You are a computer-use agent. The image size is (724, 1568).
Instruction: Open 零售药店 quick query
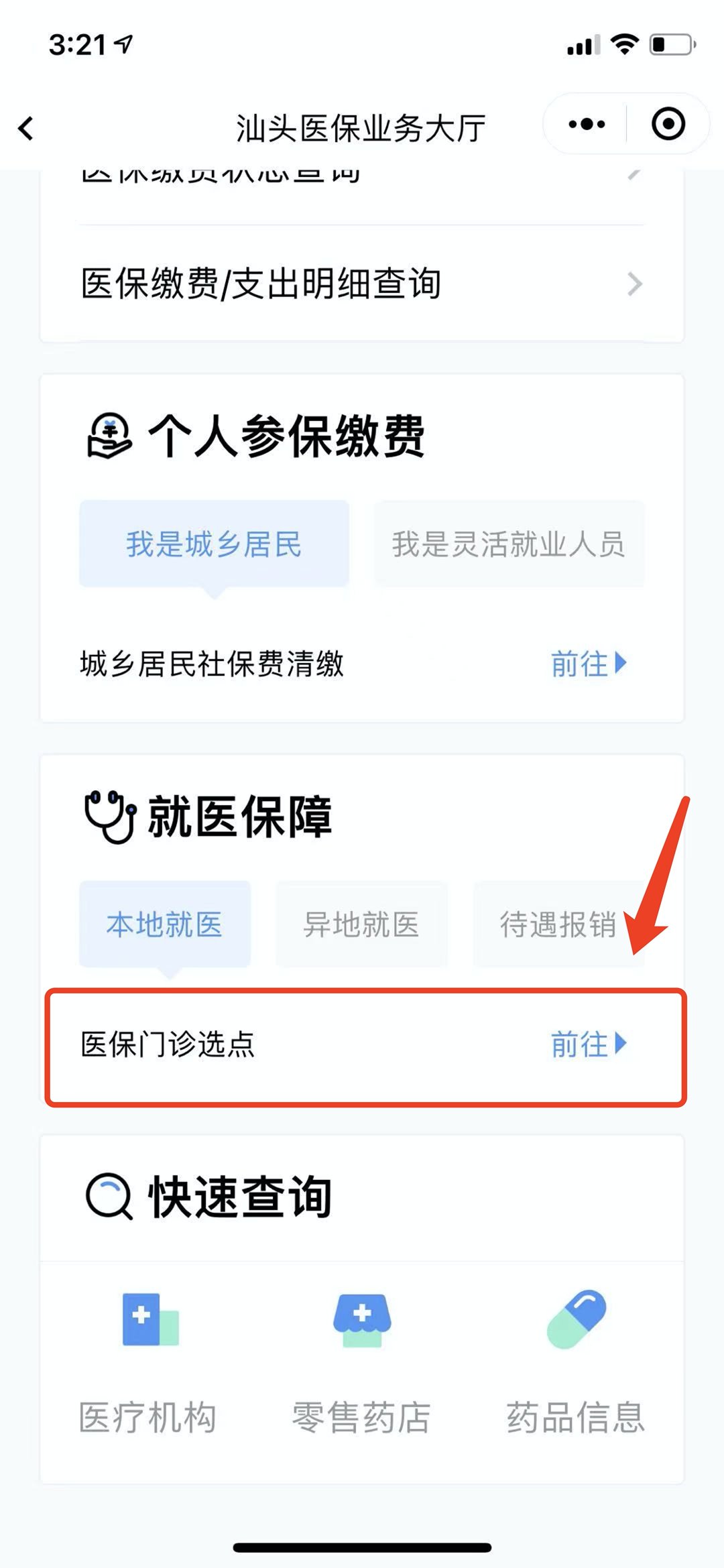coord(361,1361)
